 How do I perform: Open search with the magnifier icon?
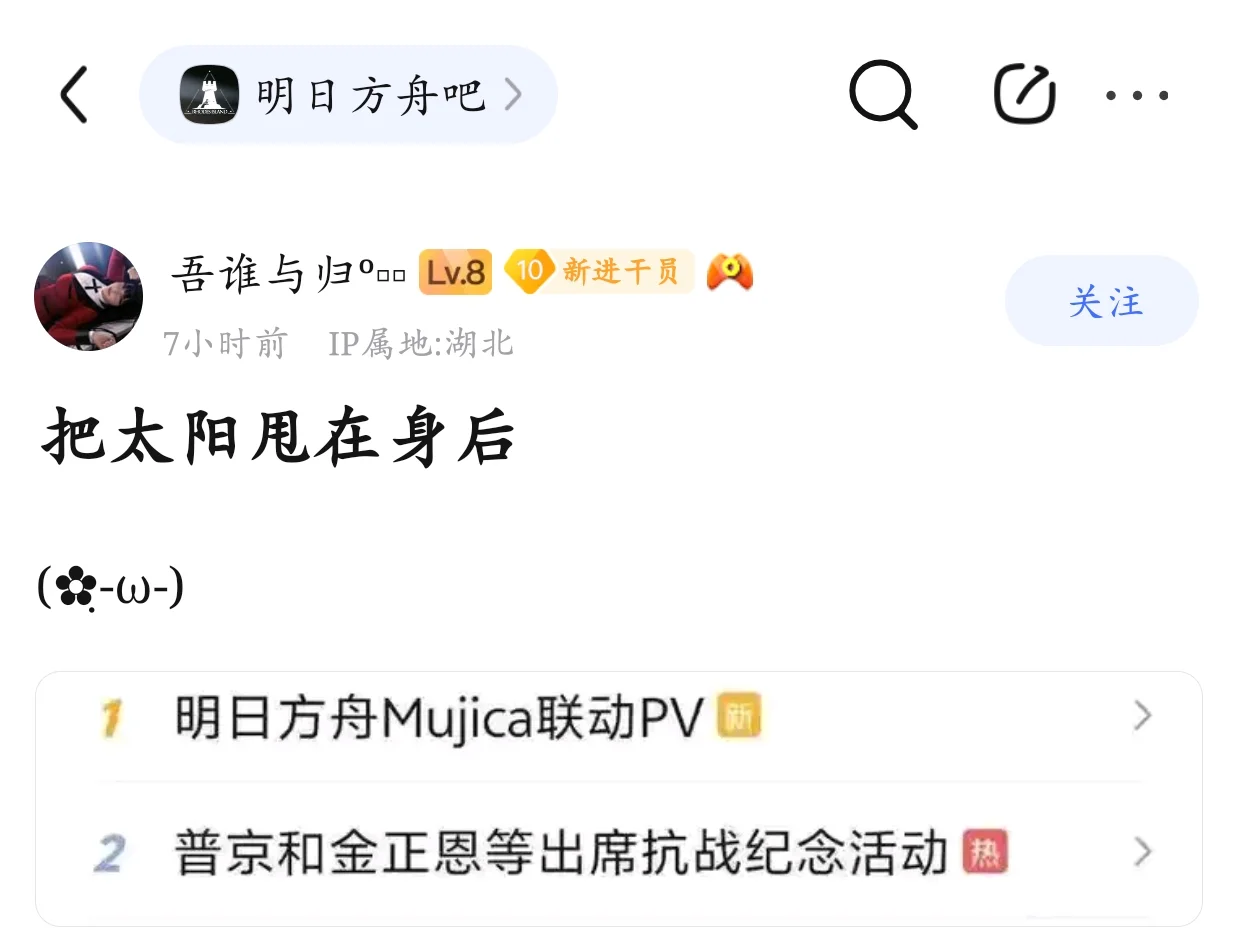882,95
